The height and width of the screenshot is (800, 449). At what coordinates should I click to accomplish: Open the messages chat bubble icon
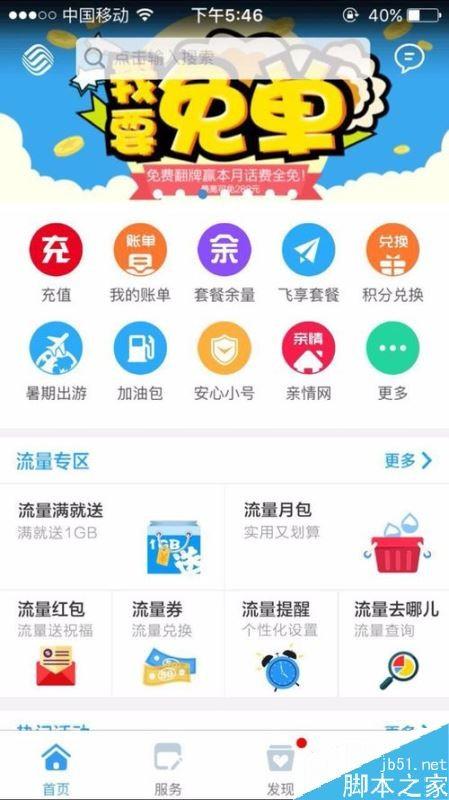tap(409, 57)
